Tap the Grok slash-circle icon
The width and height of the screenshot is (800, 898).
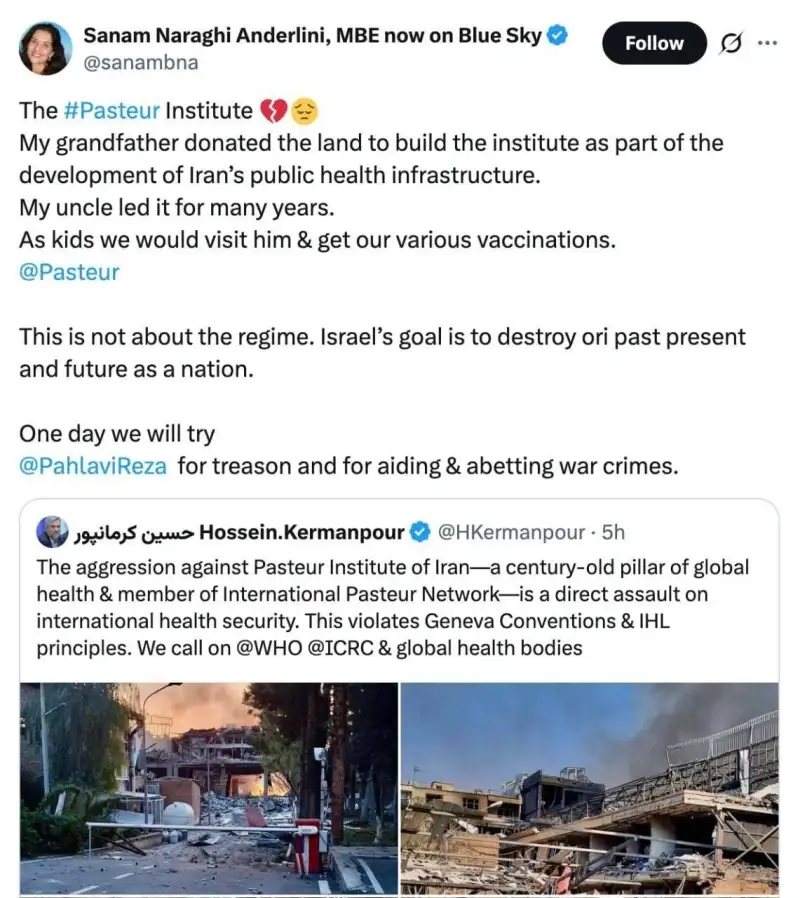pyautogui.click(x=731, y=43)
